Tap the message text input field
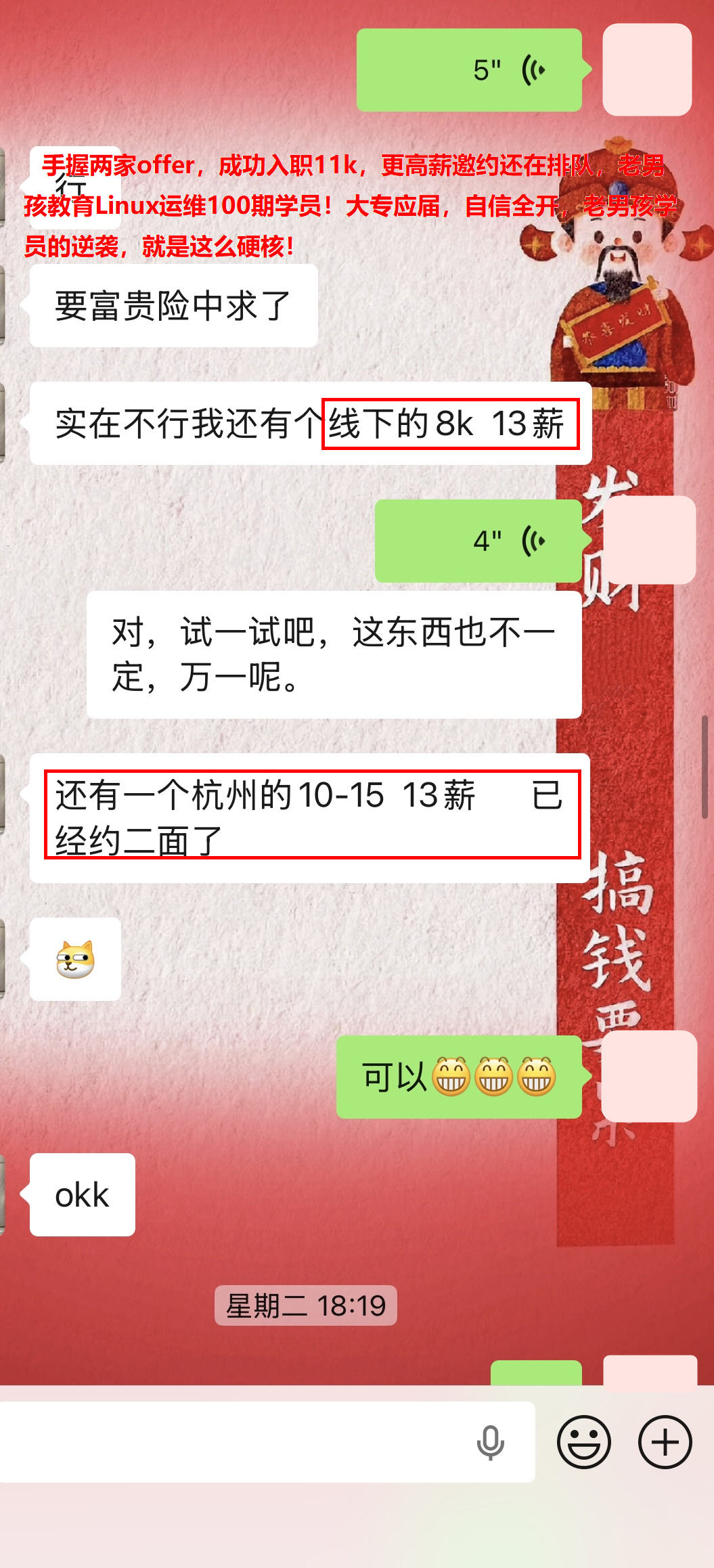Viewport: 714px width, 1568px height. tap(230, 1442)
